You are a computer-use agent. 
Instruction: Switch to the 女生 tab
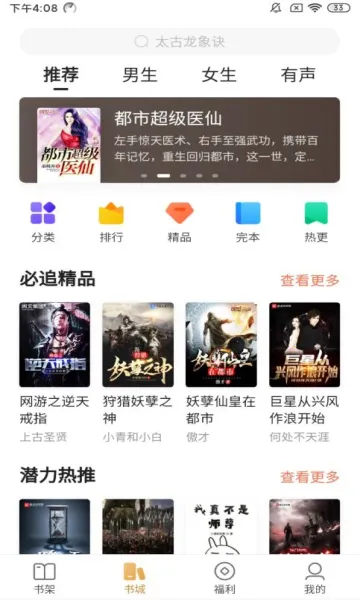tap(219, 75)
